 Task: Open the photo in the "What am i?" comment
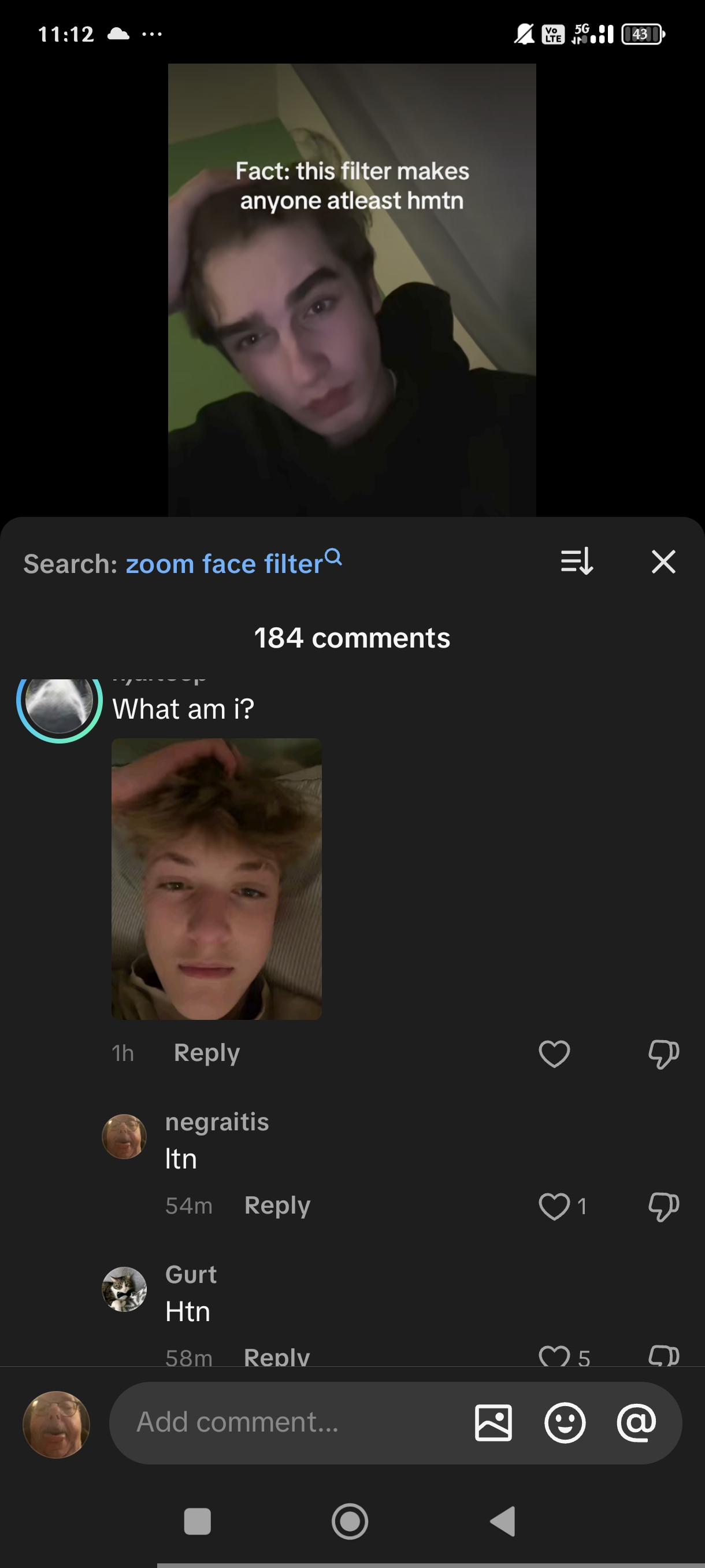[217, 878]
